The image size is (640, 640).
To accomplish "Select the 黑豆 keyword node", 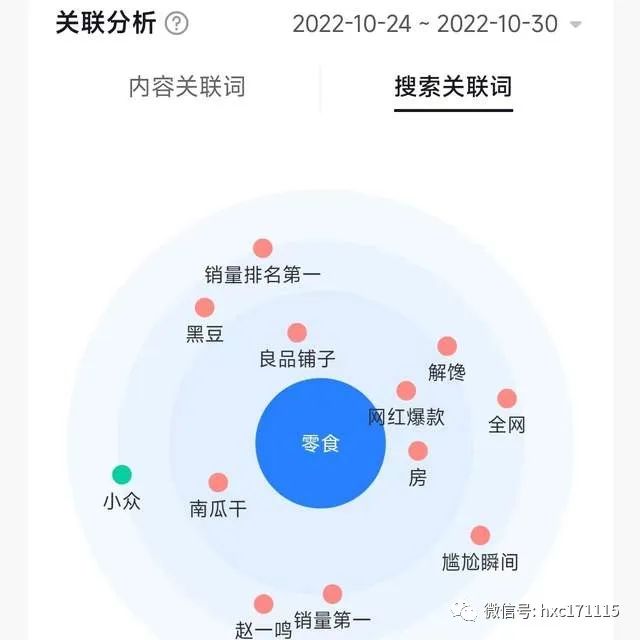I will click(x=205, y=308).
